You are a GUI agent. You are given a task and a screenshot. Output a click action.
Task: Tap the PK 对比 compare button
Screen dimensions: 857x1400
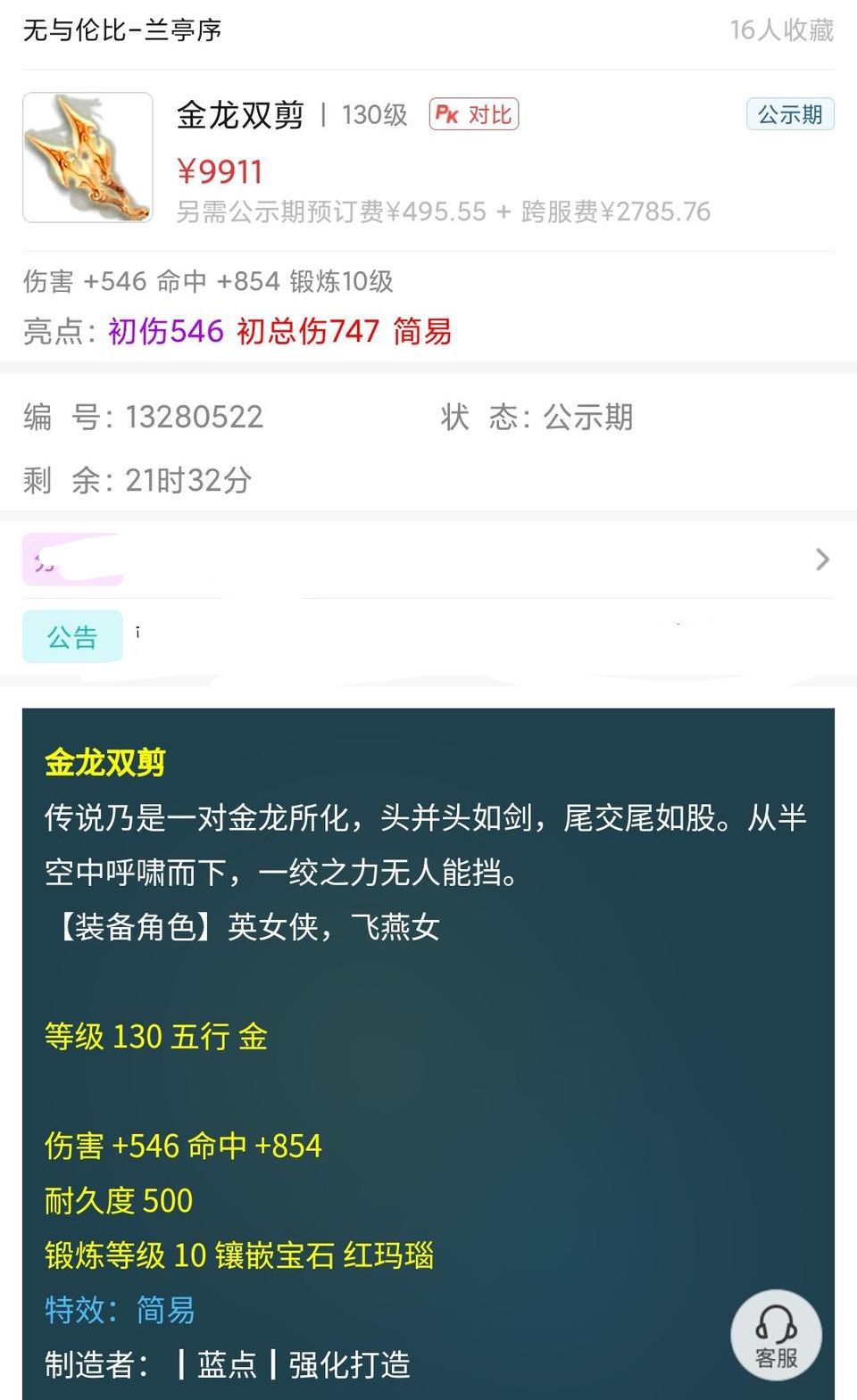(x=474, y=115)
